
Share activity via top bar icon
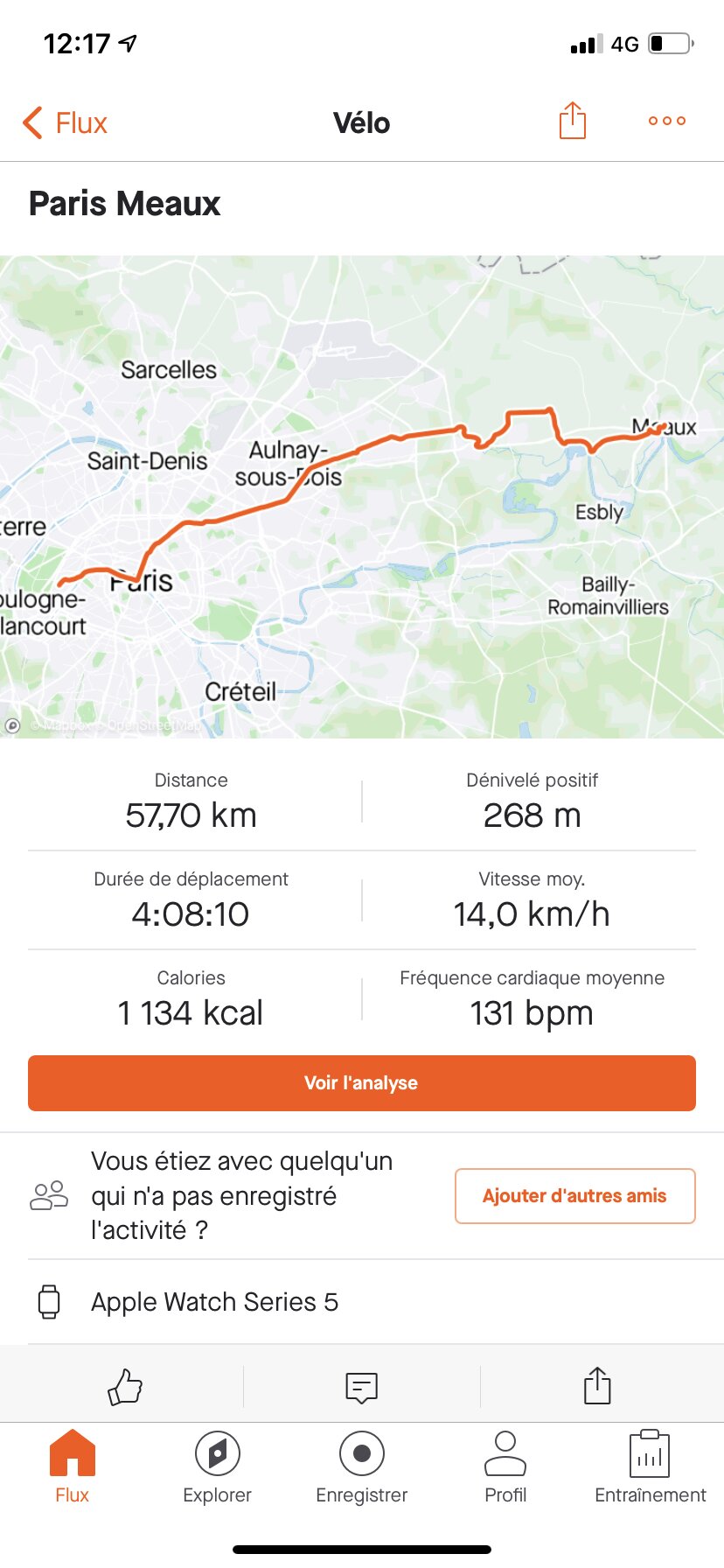pos(572,121)
